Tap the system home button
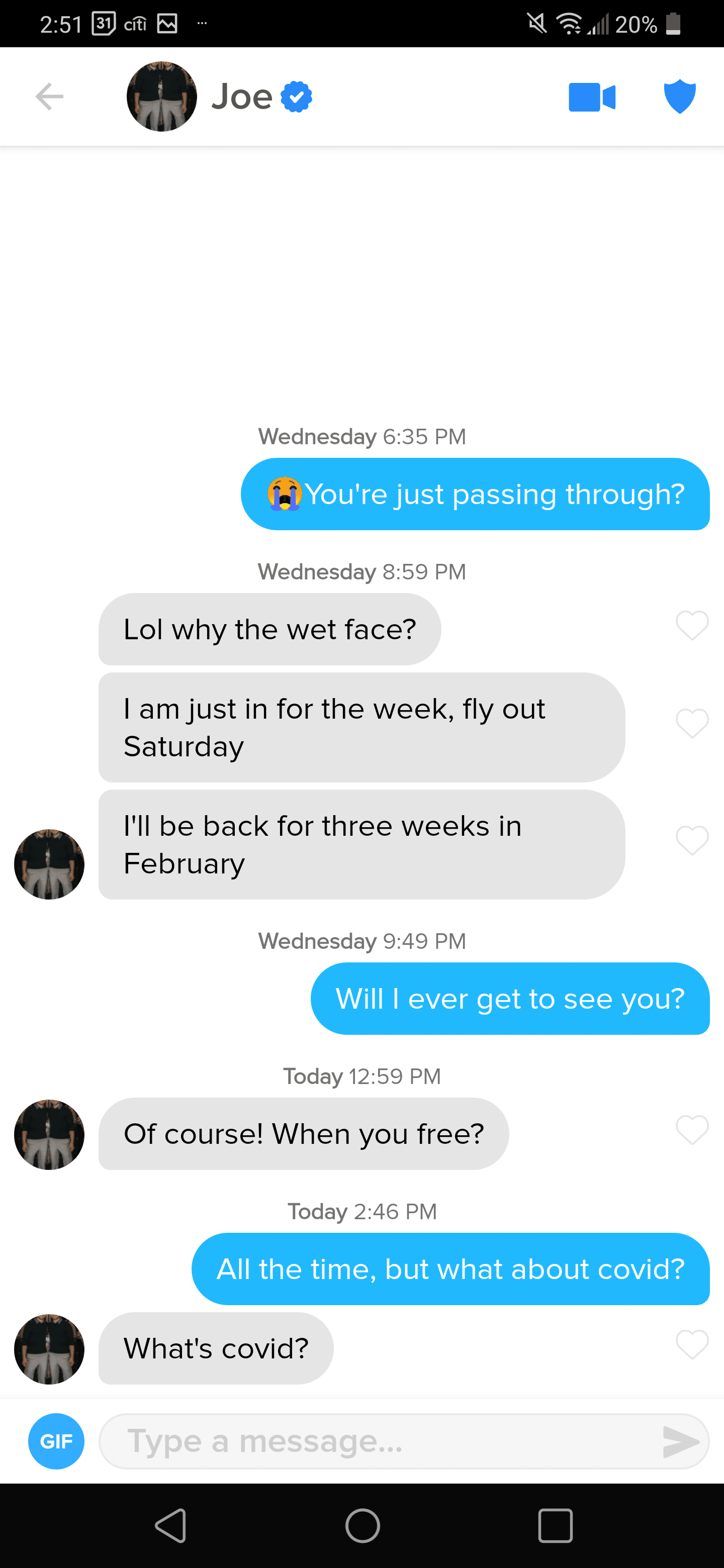Viewport: 724px width, 1568px height. pyautogui.click(x=363, y=1526)
